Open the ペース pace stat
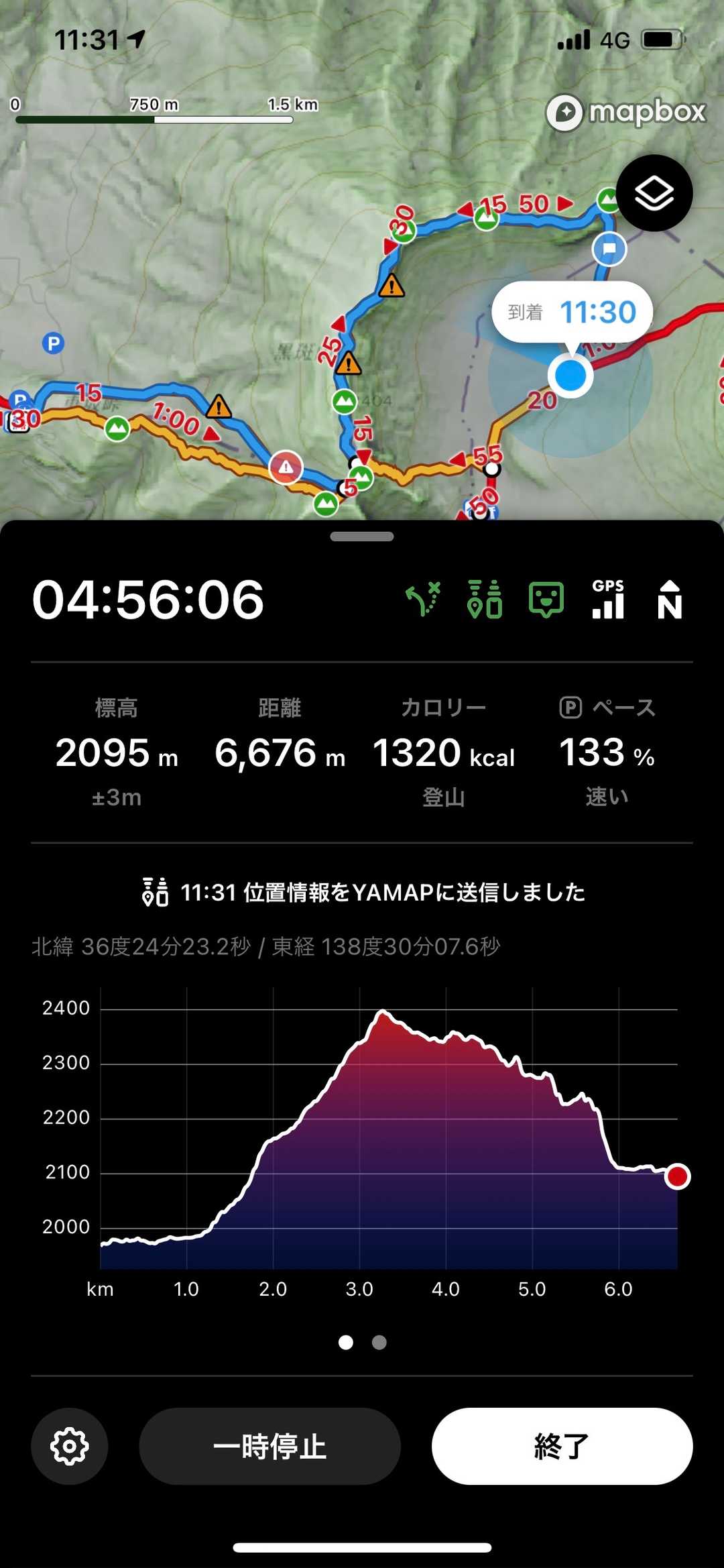Image resolution: width=724 pixels, height=1568 pixels. [x=607, y=752]
